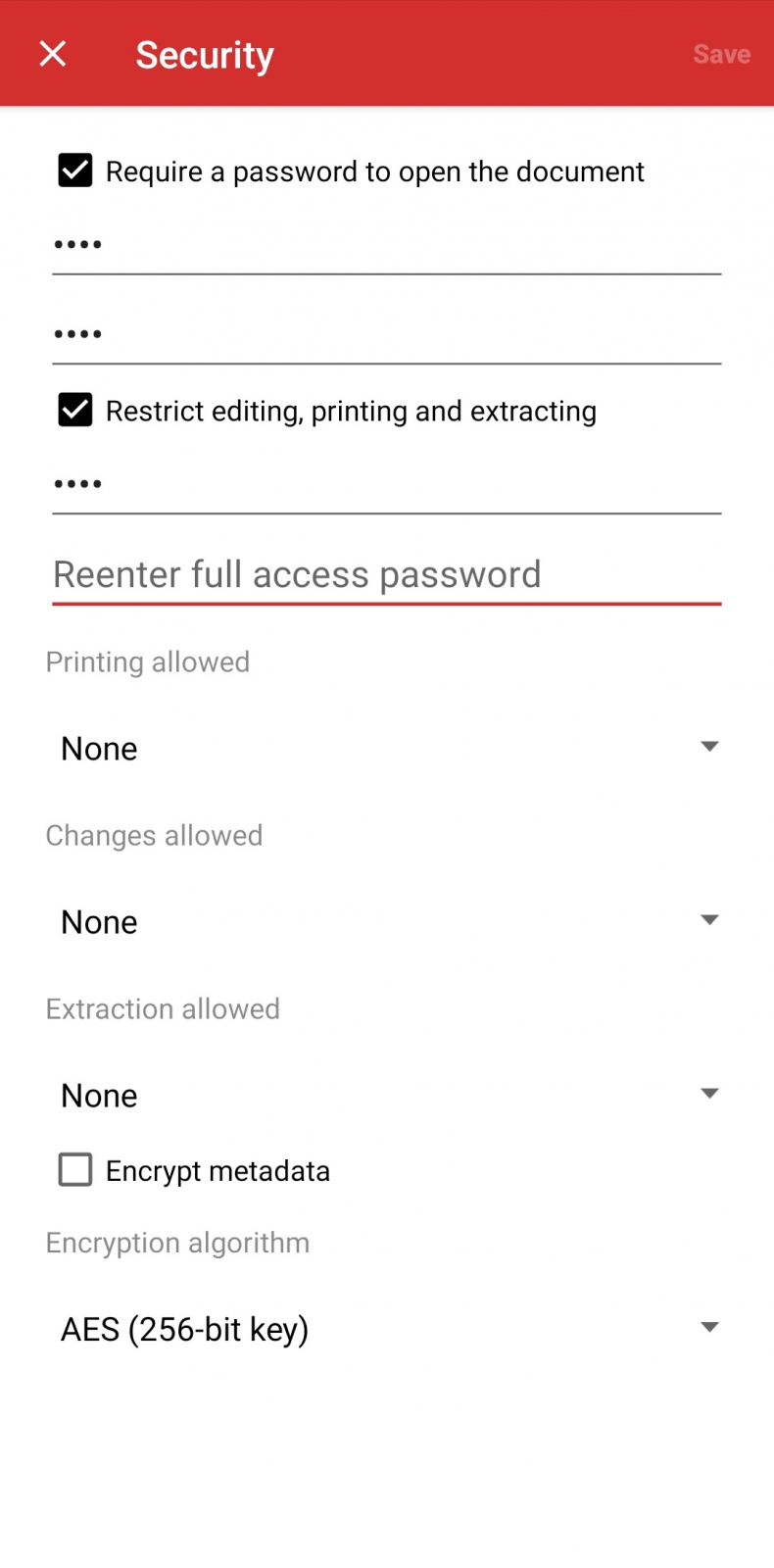Enable Encrypt metadata checkbox

click(x=75, y=1169)
